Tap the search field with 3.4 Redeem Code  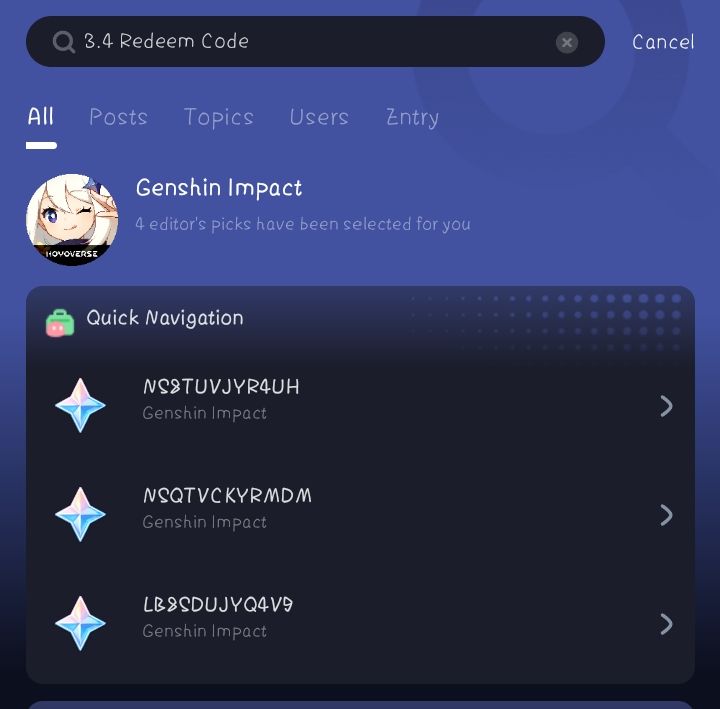(x=300, y=42)
